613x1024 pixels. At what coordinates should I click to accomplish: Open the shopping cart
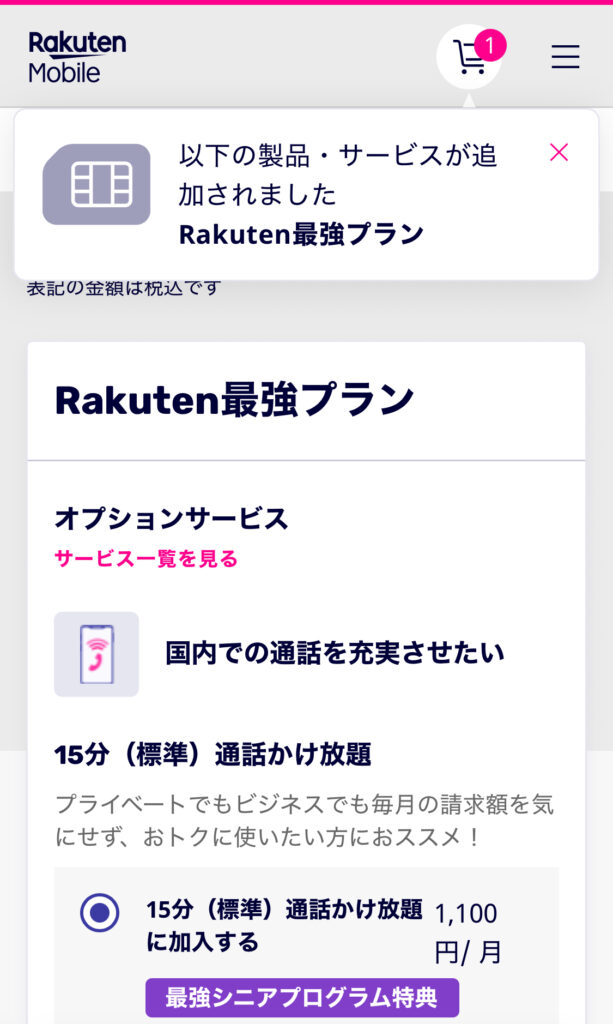click(x=469, y=57)
